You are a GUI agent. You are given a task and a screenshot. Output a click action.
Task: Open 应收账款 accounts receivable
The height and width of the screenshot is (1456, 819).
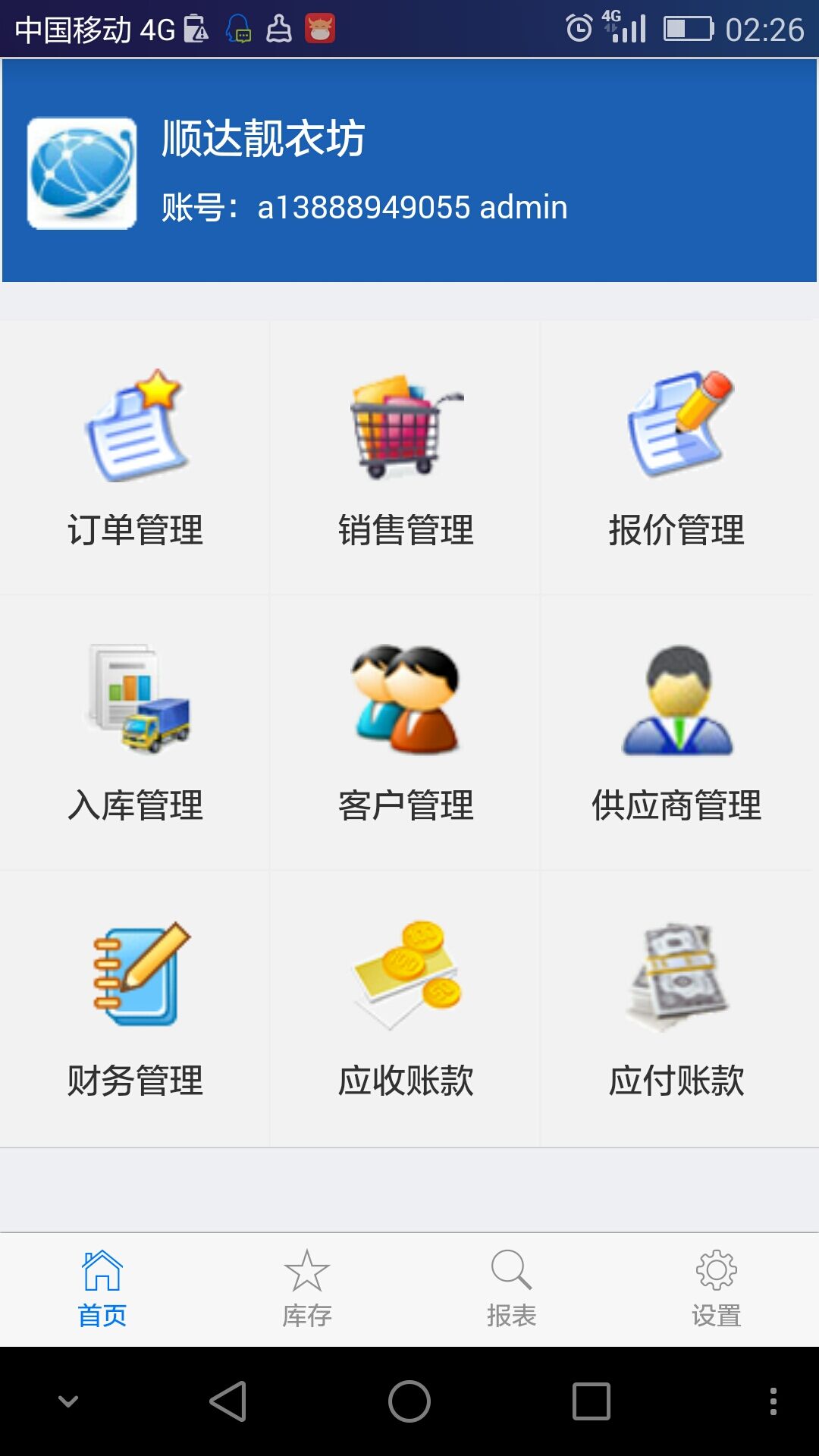(406, 1008)
